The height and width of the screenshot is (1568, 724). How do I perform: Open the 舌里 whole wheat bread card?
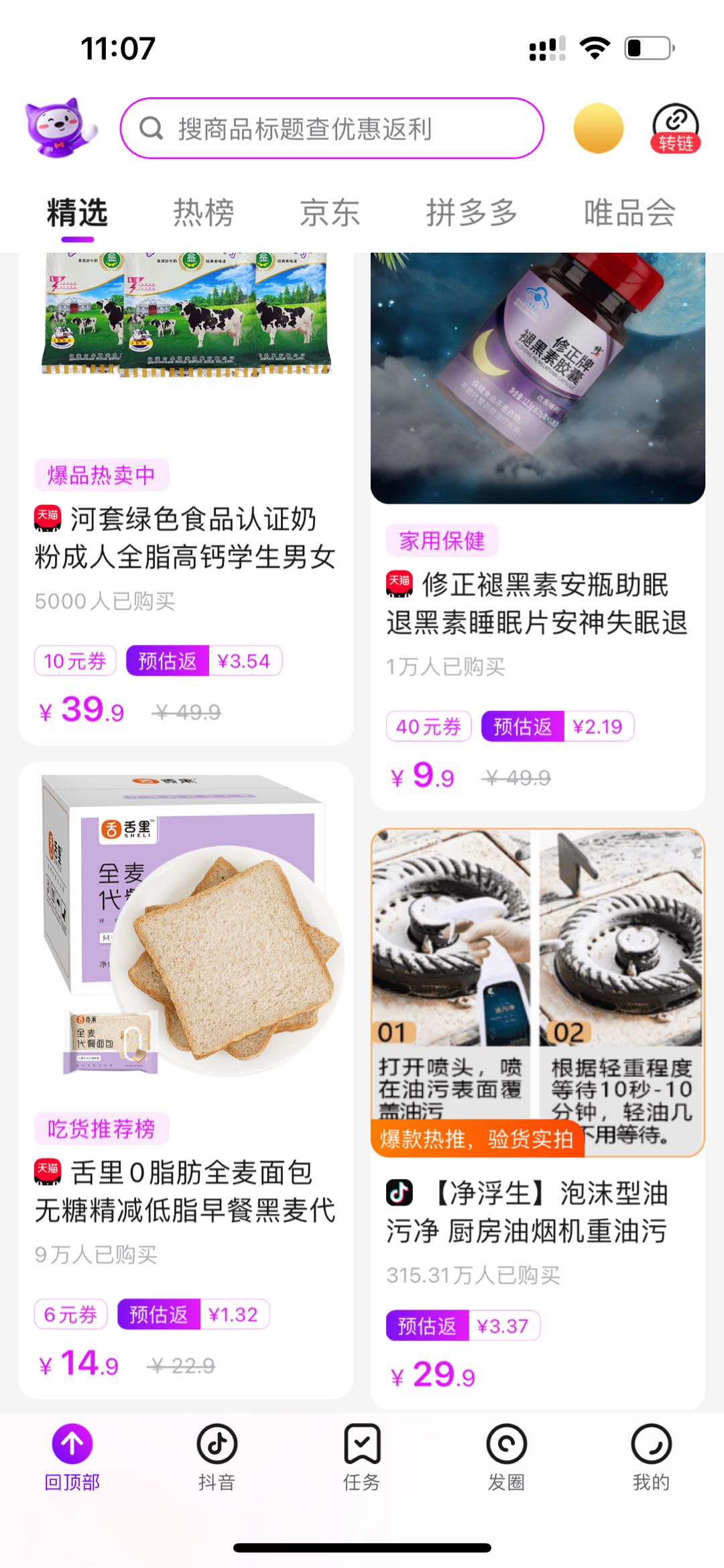(186, 1190)
